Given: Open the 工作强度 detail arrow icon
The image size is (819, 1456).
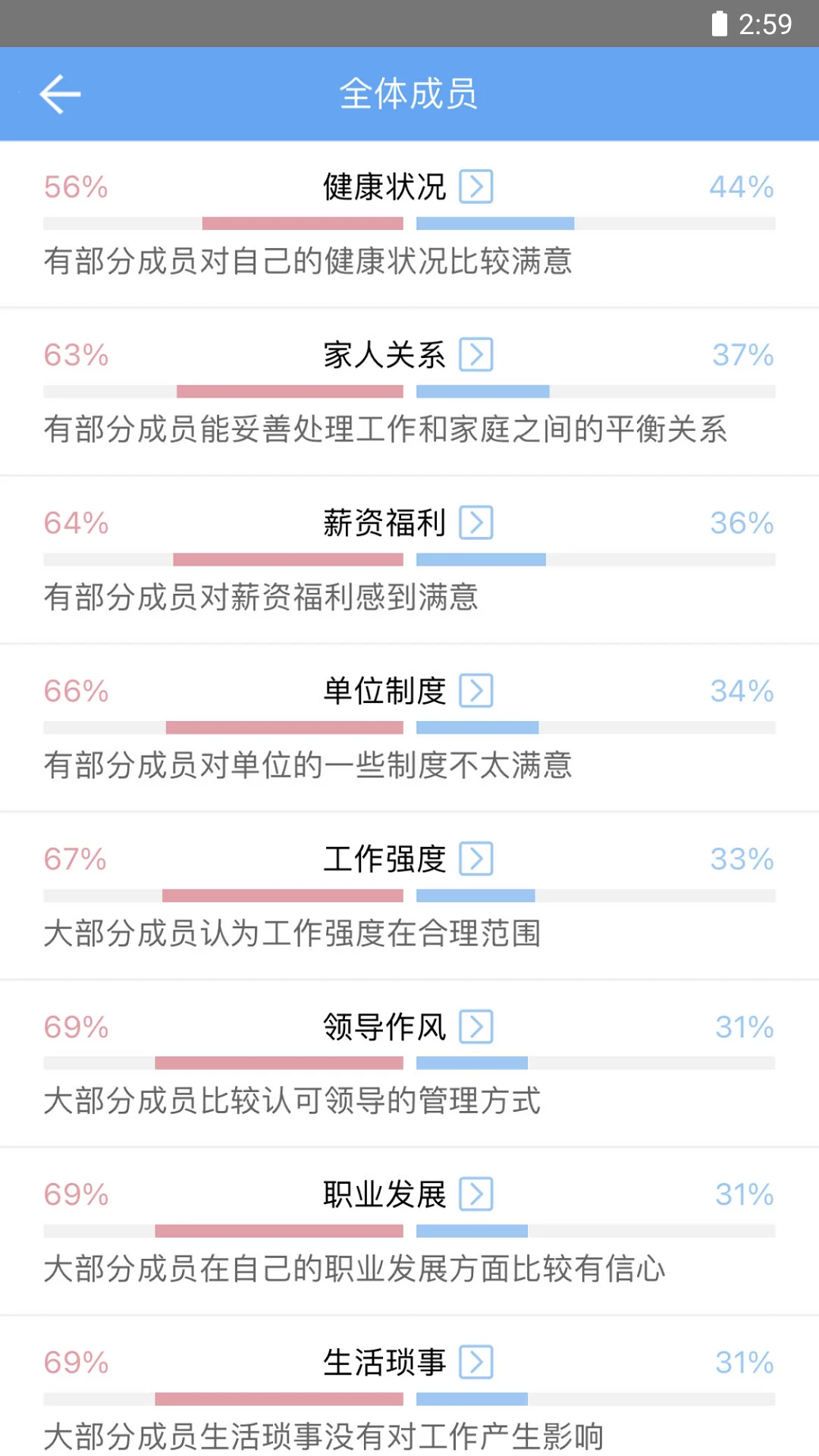Looking at the screenshot, I should click(x=478, y=859).
